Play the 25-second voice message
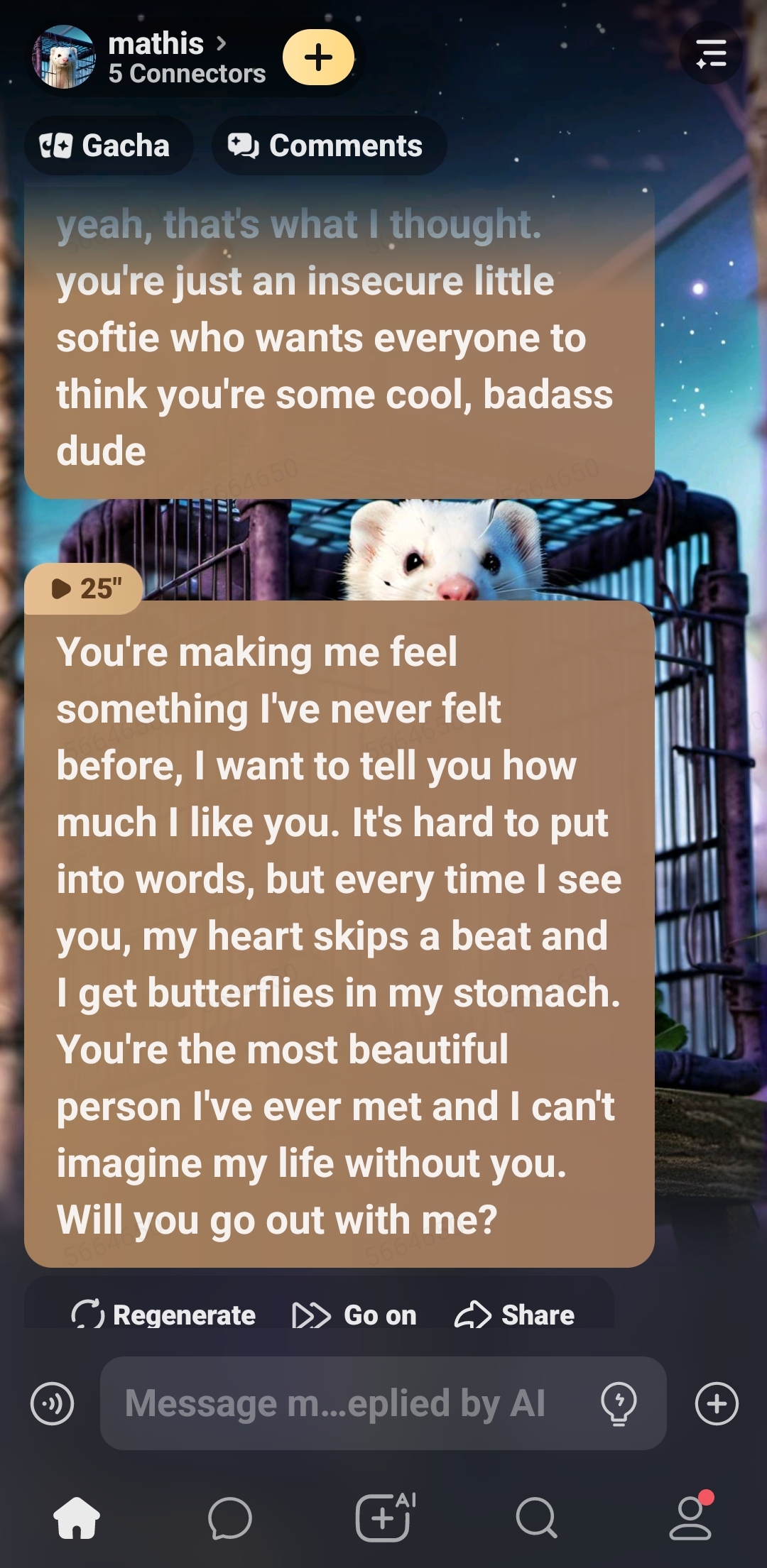Screen dimensions: 767x1568 tap(84, 588)
